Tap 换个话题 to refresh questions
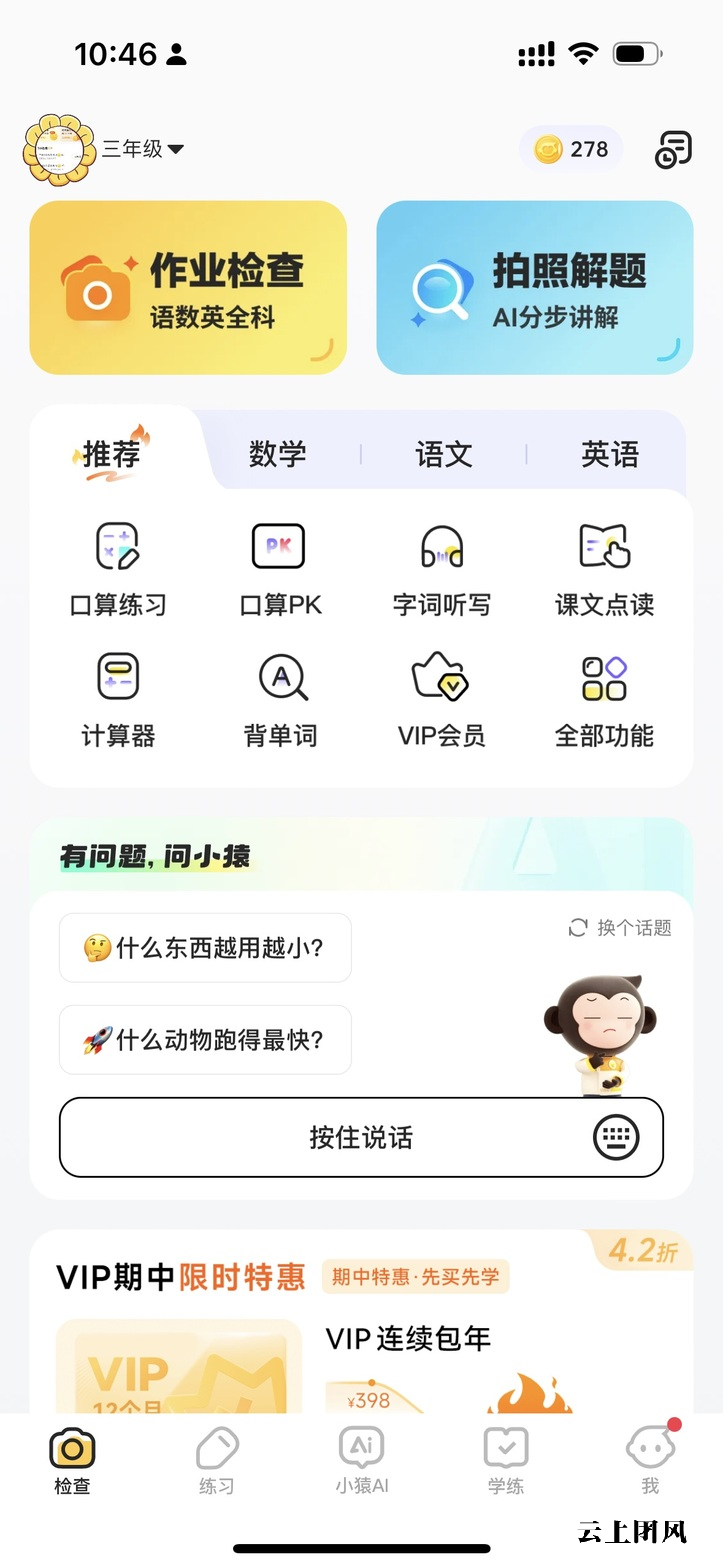Image resolution: width=723 pixels, height=1568 pixels. click(x=620, y=928)
